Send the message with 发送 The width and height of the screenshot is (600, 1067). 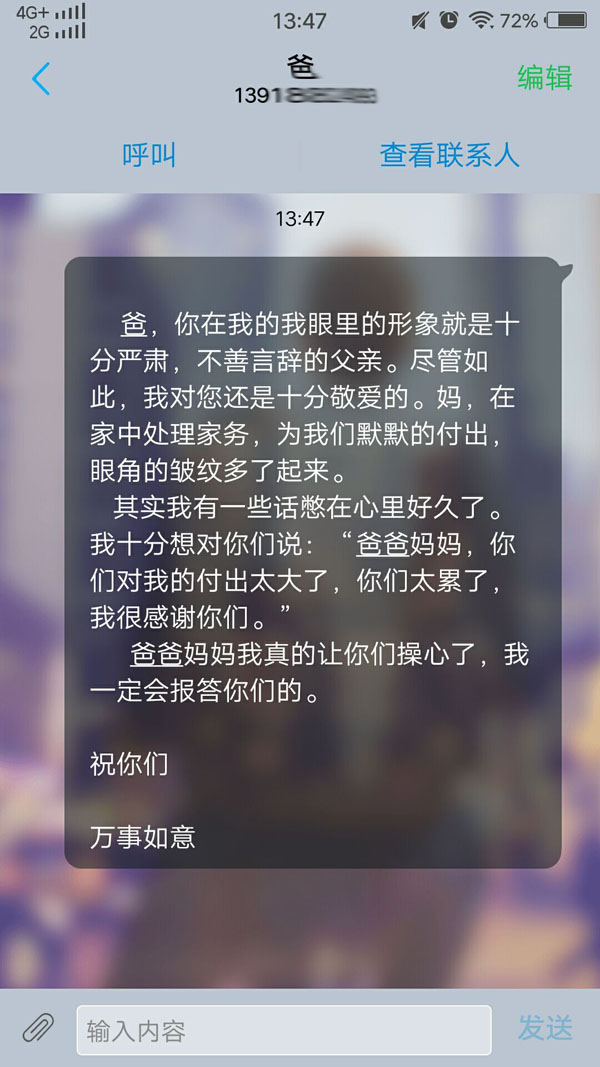[545, 1027]
